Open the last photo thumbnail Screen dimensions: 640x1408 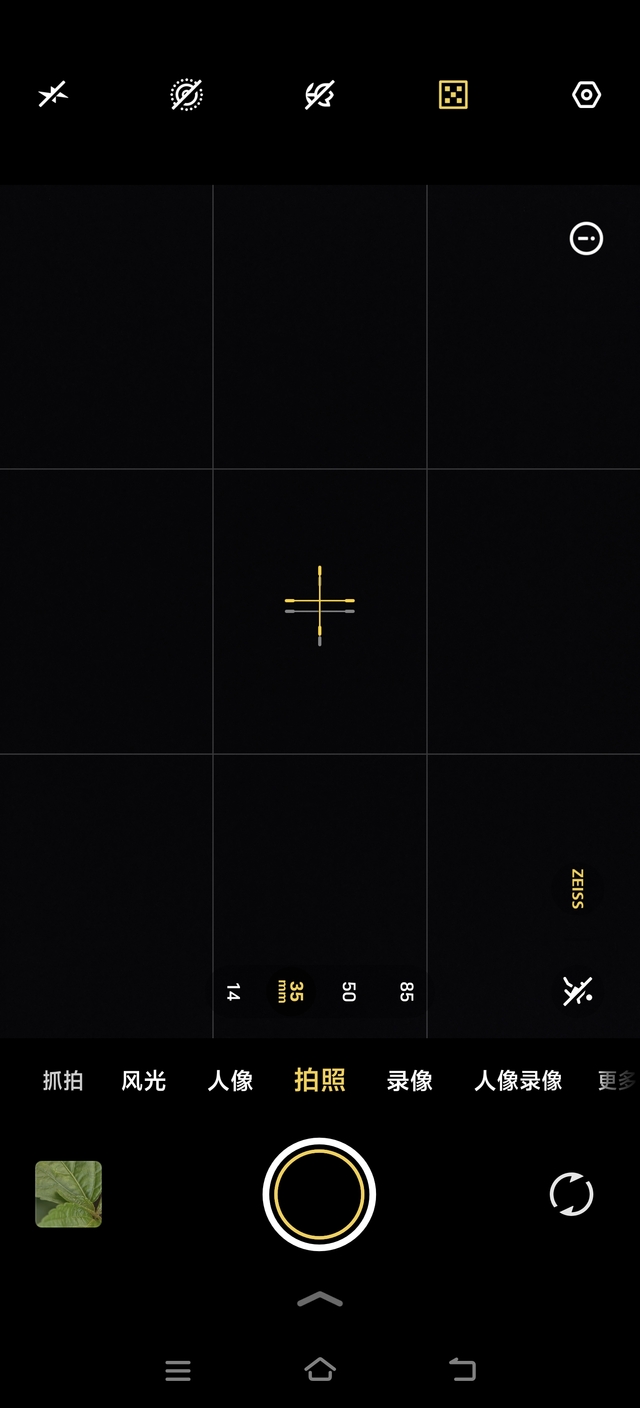point(68,1194)
